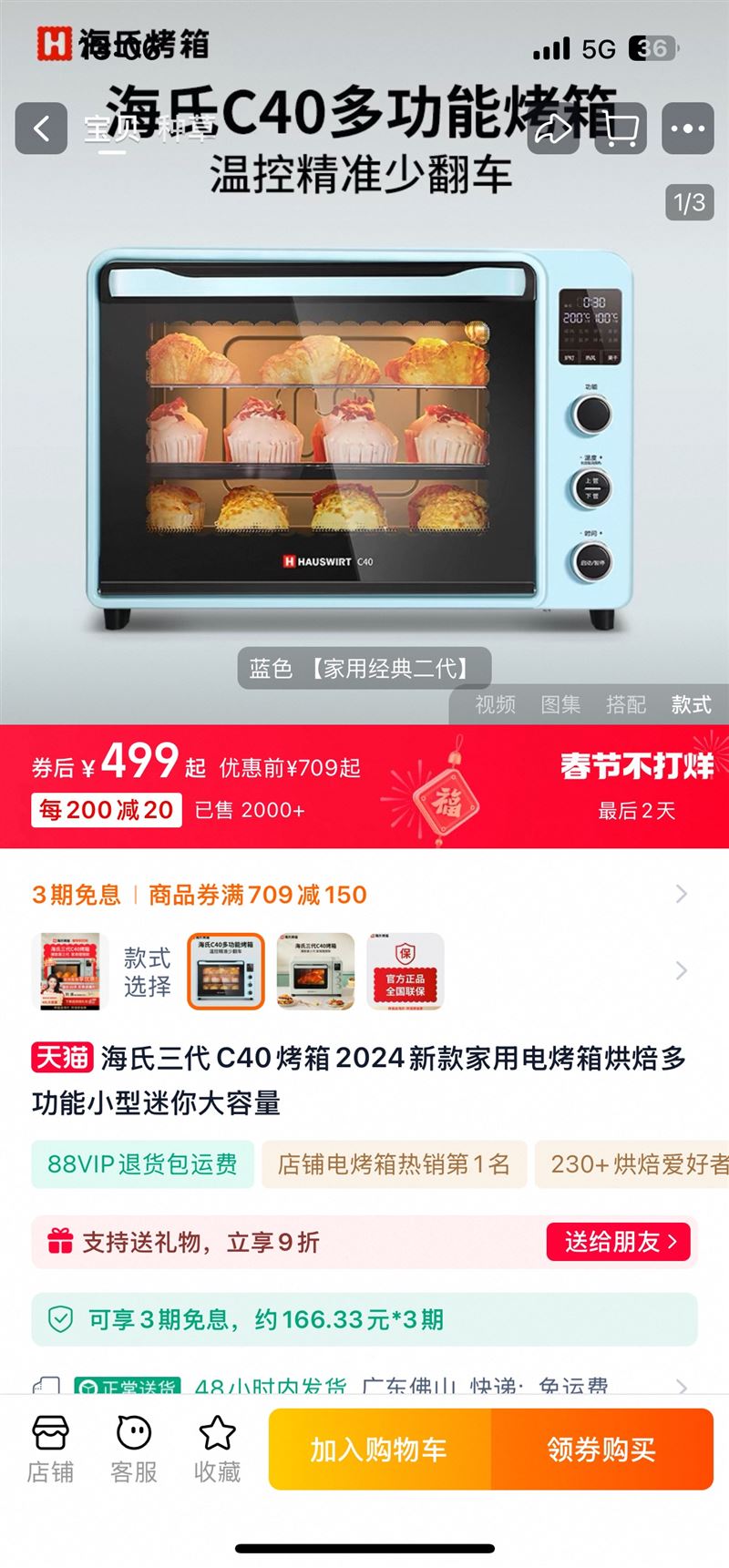This screenshot has height=1568, width=729.
Task: Expand the 3期免息 coupon offer row
Action: [x=364, y=895]
